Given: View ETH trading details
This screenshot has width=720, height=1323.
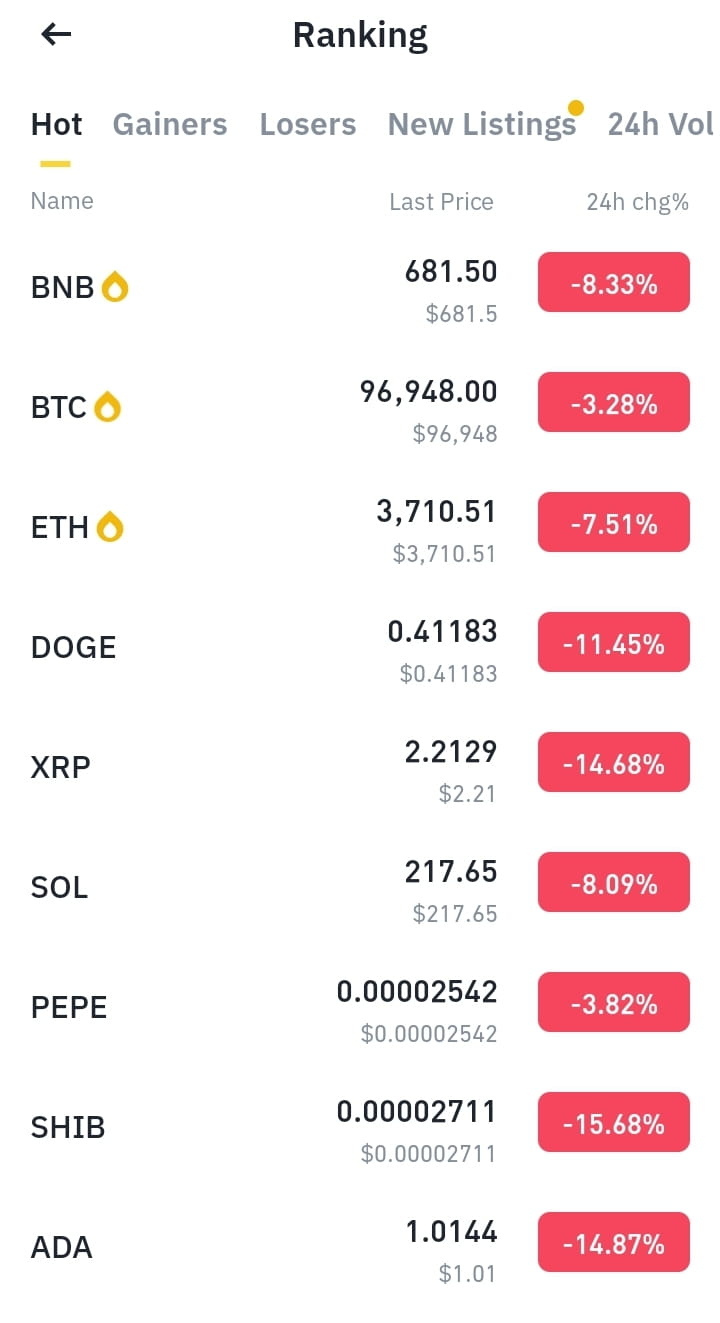Looking at the screenshot, I should click(360, 527).
